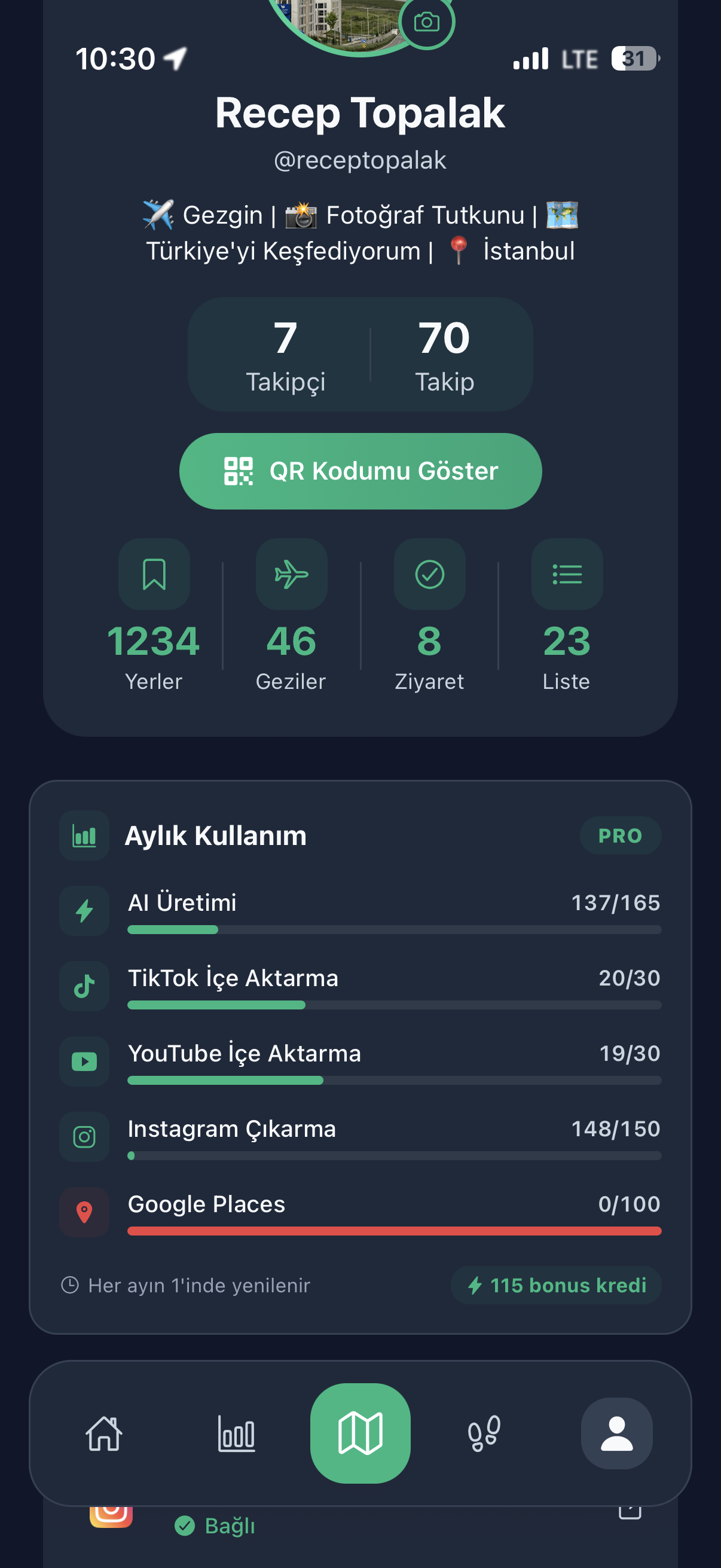Screen dimensions: 721x1568
Task: Tap the Ziyaret checkmark icon
Action: tap(430, 575)
